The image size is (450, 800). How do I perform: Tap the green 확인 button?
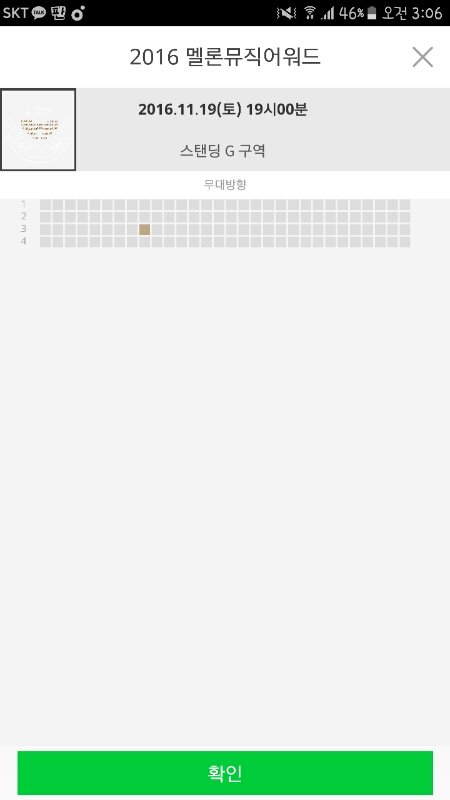click(225, 772)
